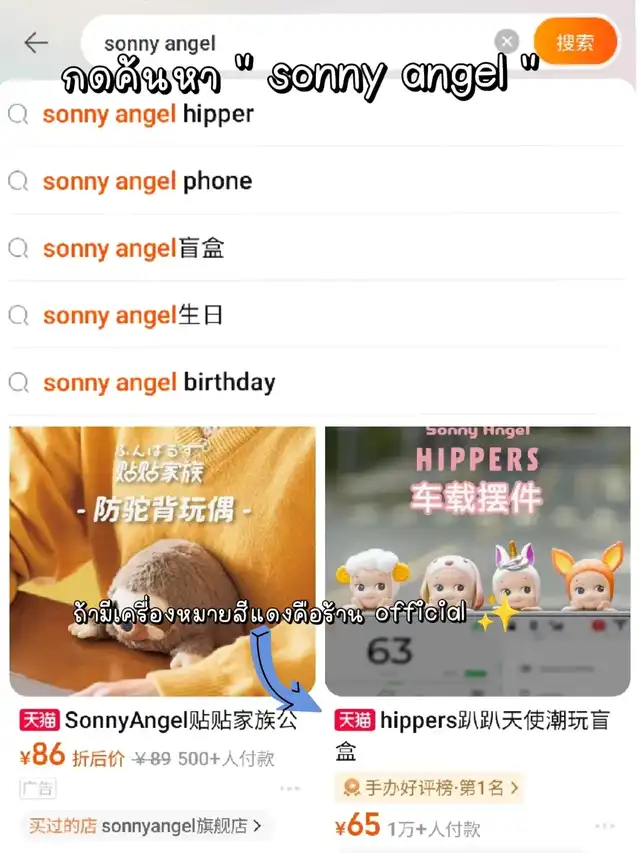Go back with the arrow icon
Viewport: 640px width, 853px height.
coord(36,42)
